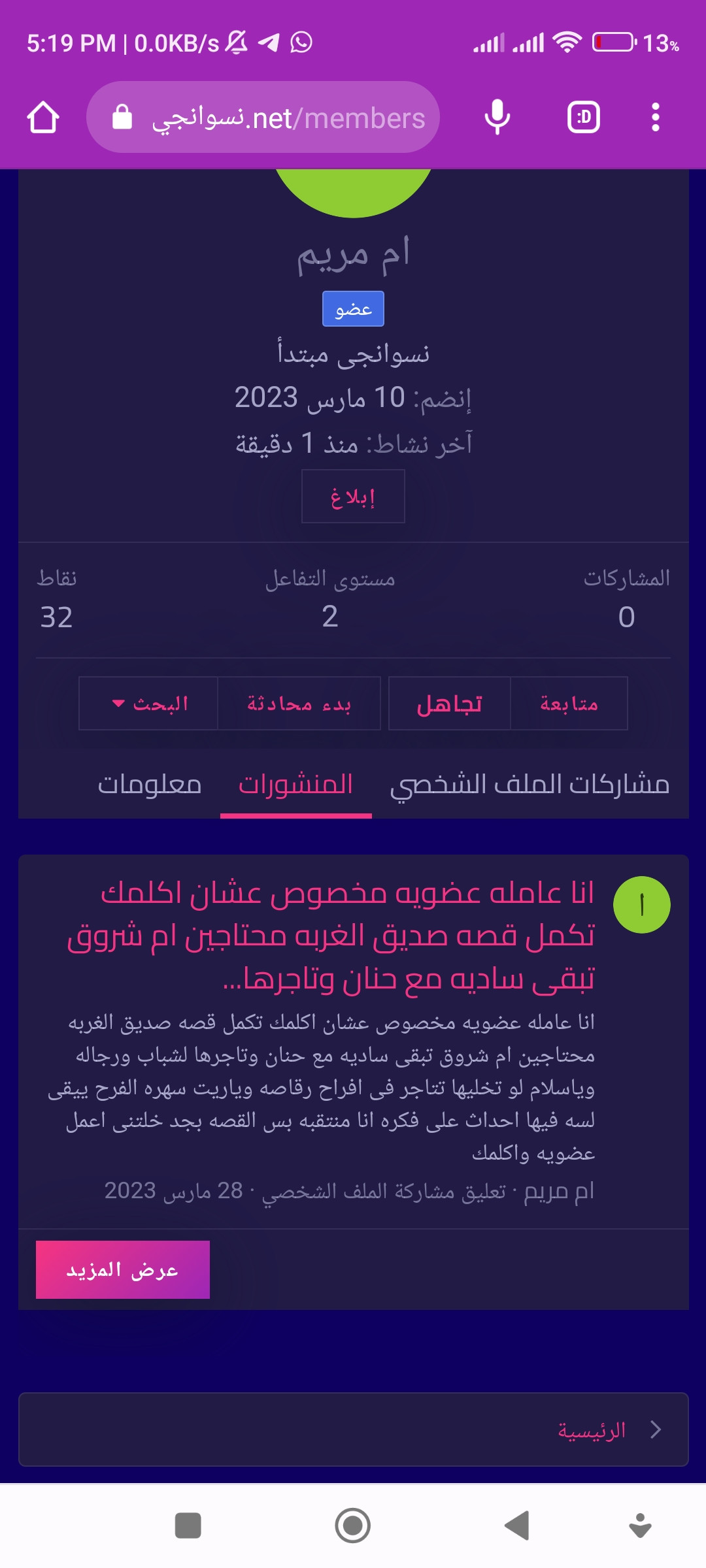Screen dimensions: 706x1568
Task: Start a conversation with بدء محادثة
Action: [x=299, y=704]
